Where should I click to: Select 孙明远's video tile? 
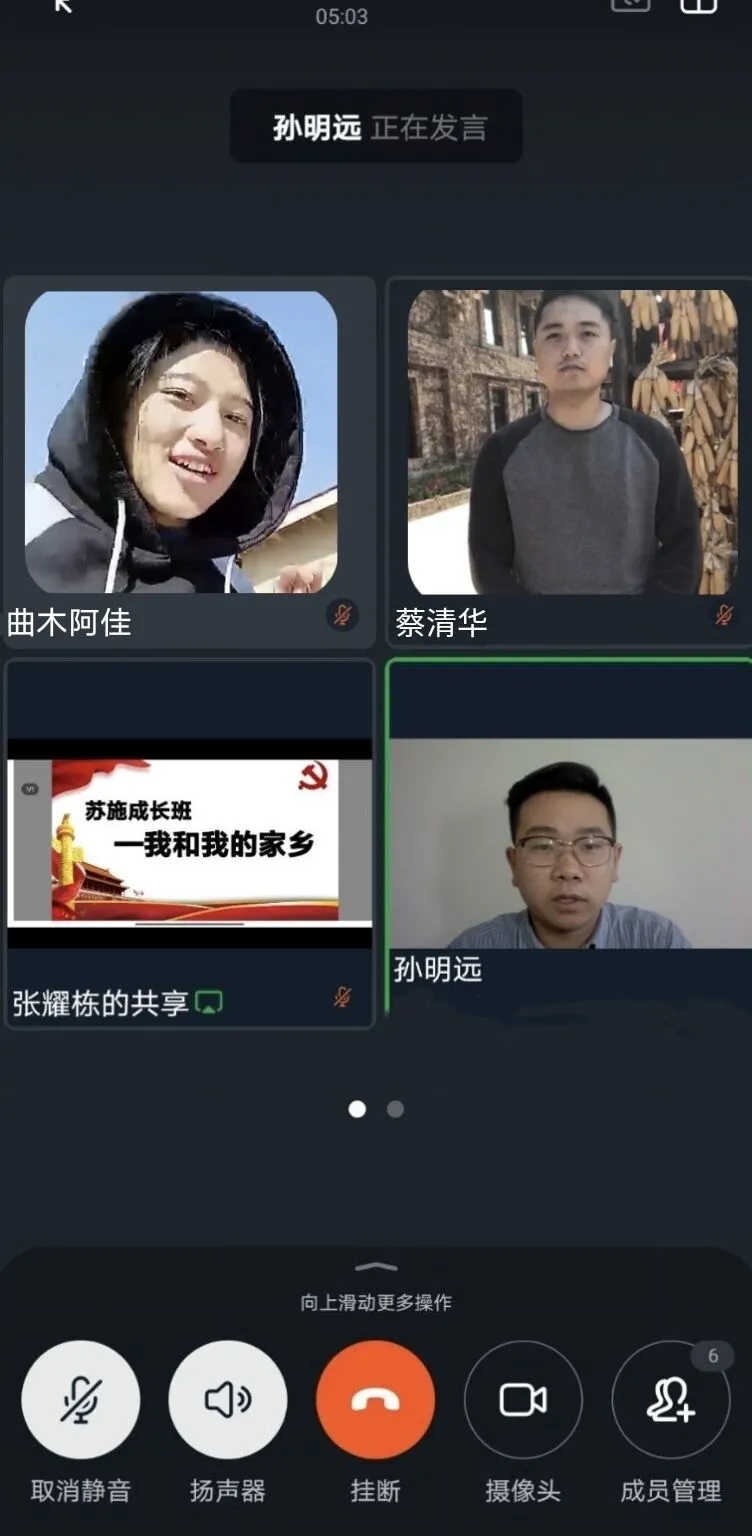click(570, 843)
